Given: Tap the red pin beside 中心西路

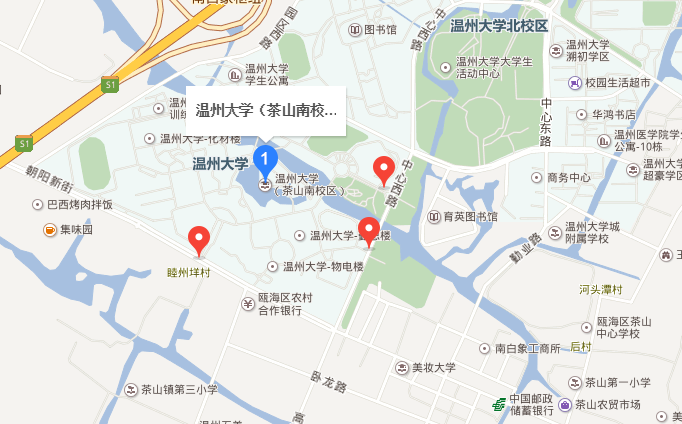Looking at the screenshot, I should click(383, 169).
